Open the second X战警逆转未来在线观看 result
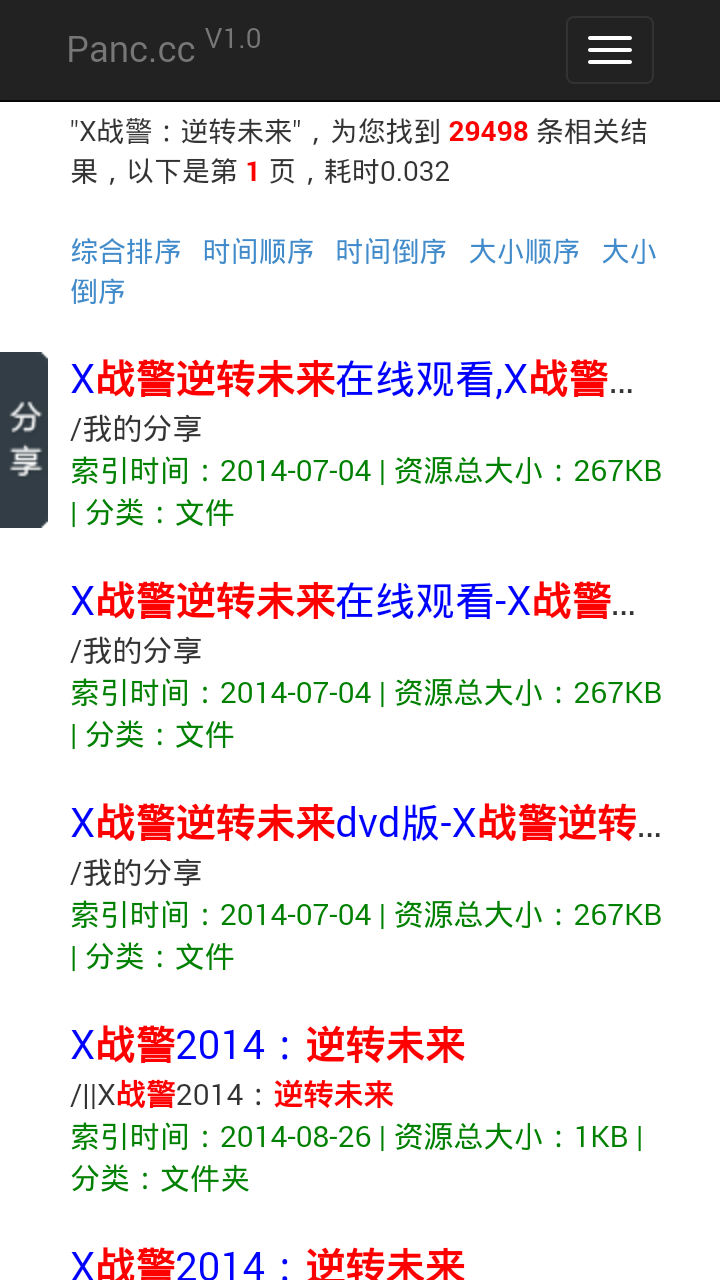The height and width of the screenshot is (1280, 720). click(360, 604)
